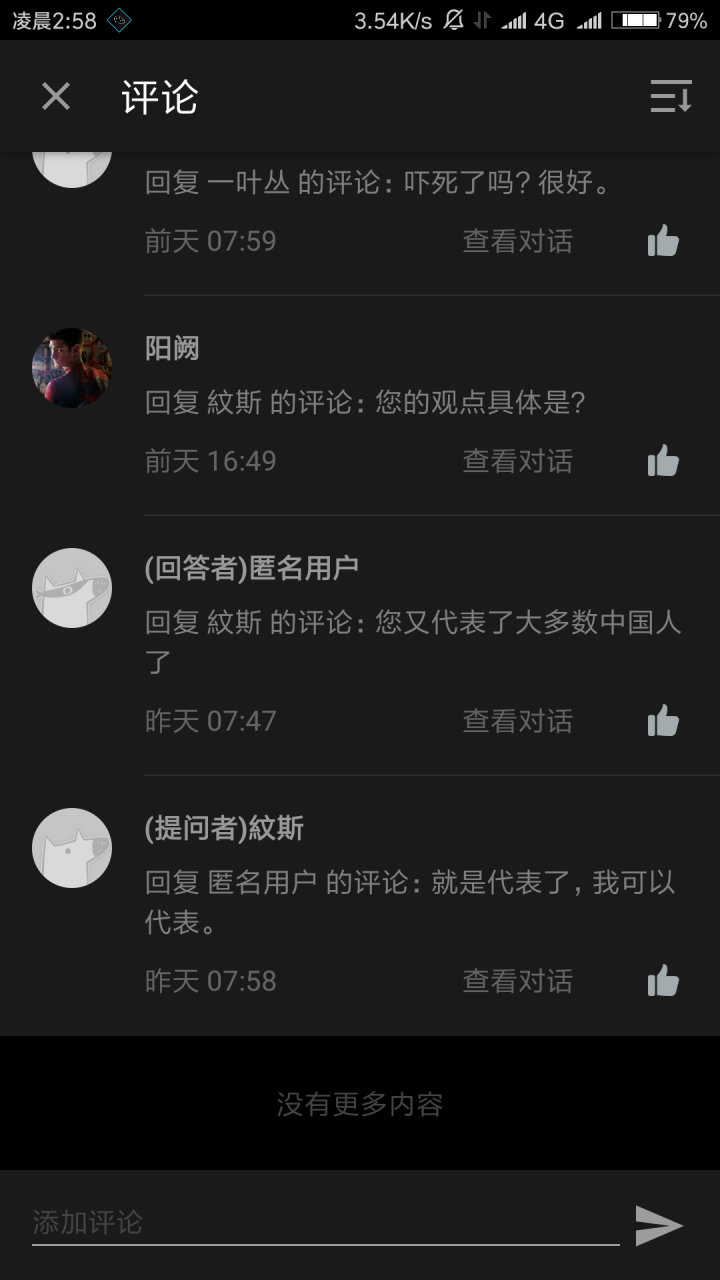Open the comment sort order icon

coord(671,96)
